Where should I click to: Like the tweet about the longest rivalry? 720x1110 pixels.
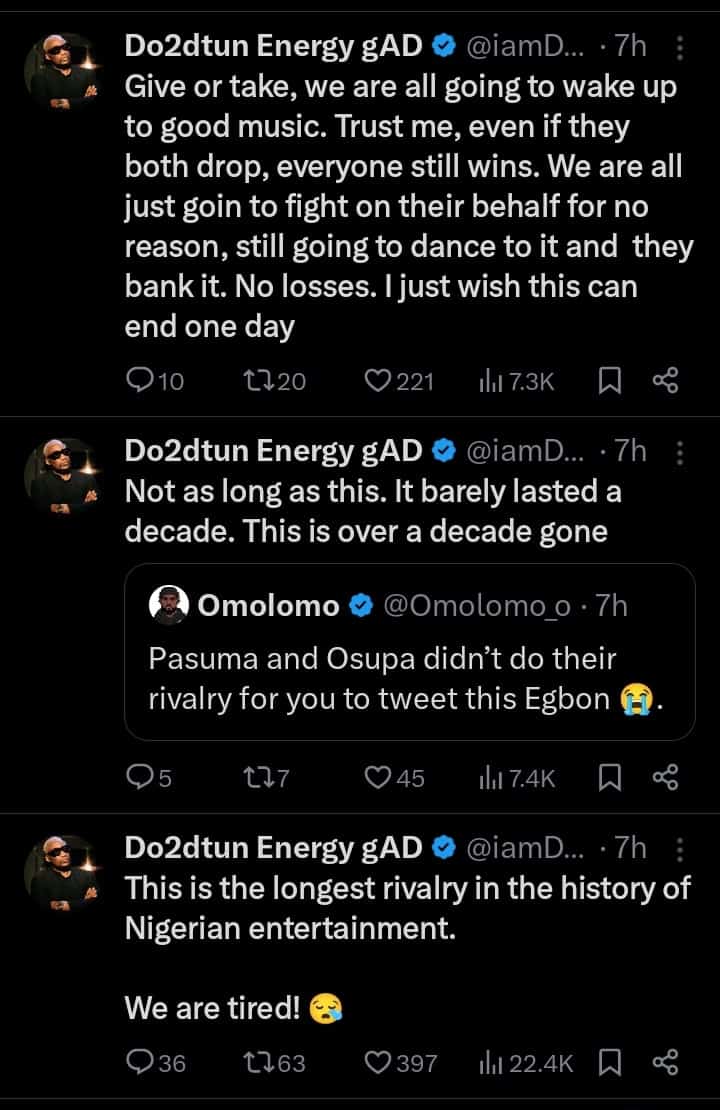pos(380,1063)
